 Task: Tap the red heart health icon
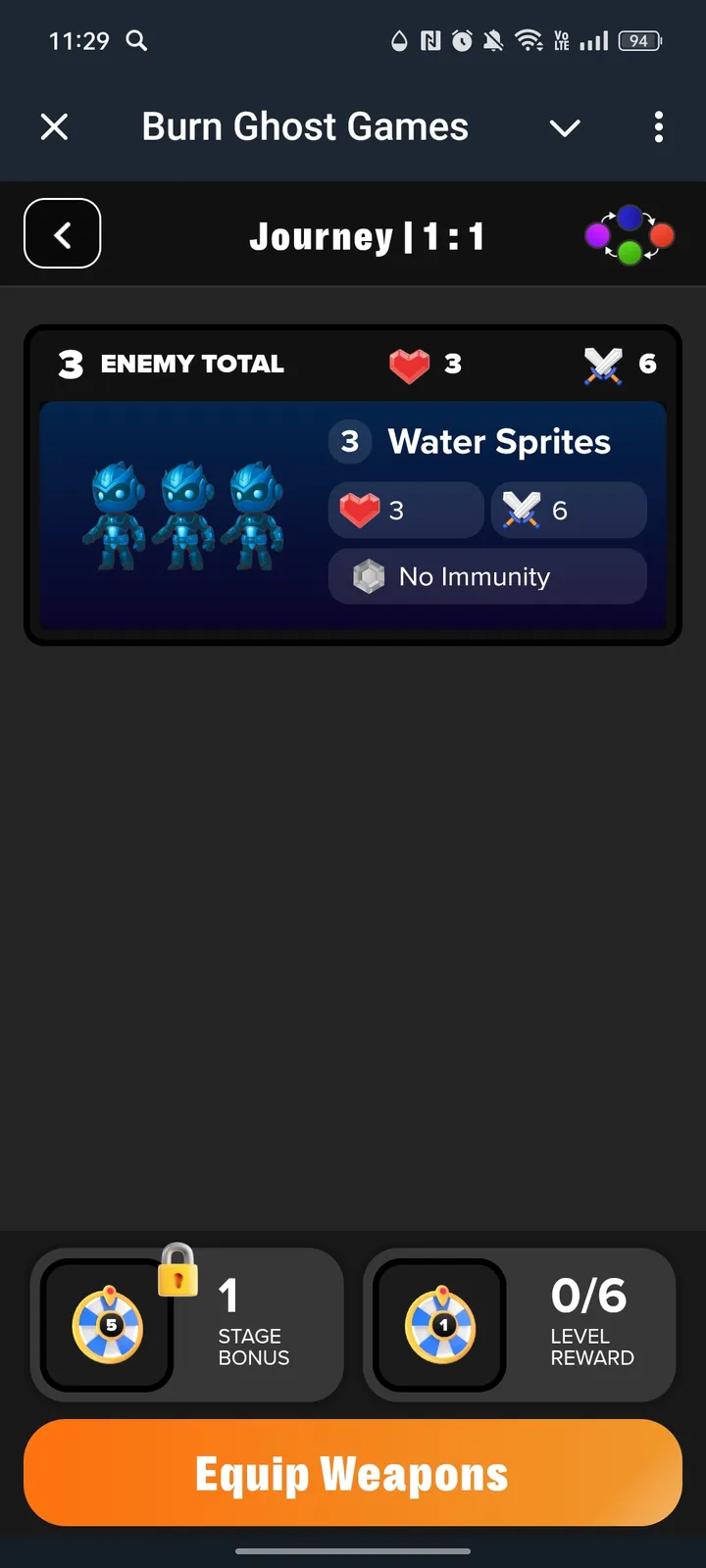click(x=410, y=364)
